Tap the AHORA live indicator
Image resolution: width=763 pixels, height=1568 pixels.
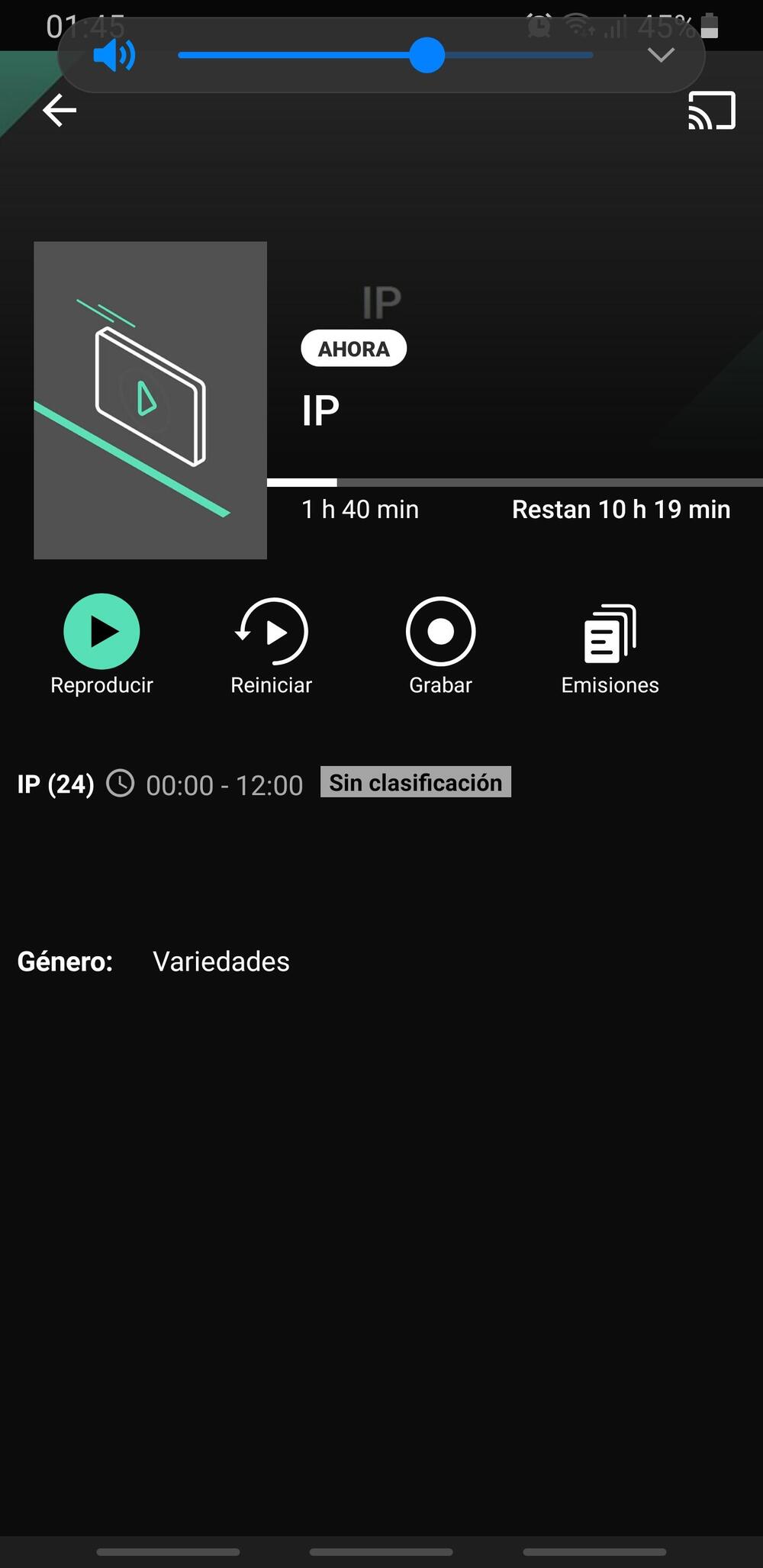[x=353, y=348]
